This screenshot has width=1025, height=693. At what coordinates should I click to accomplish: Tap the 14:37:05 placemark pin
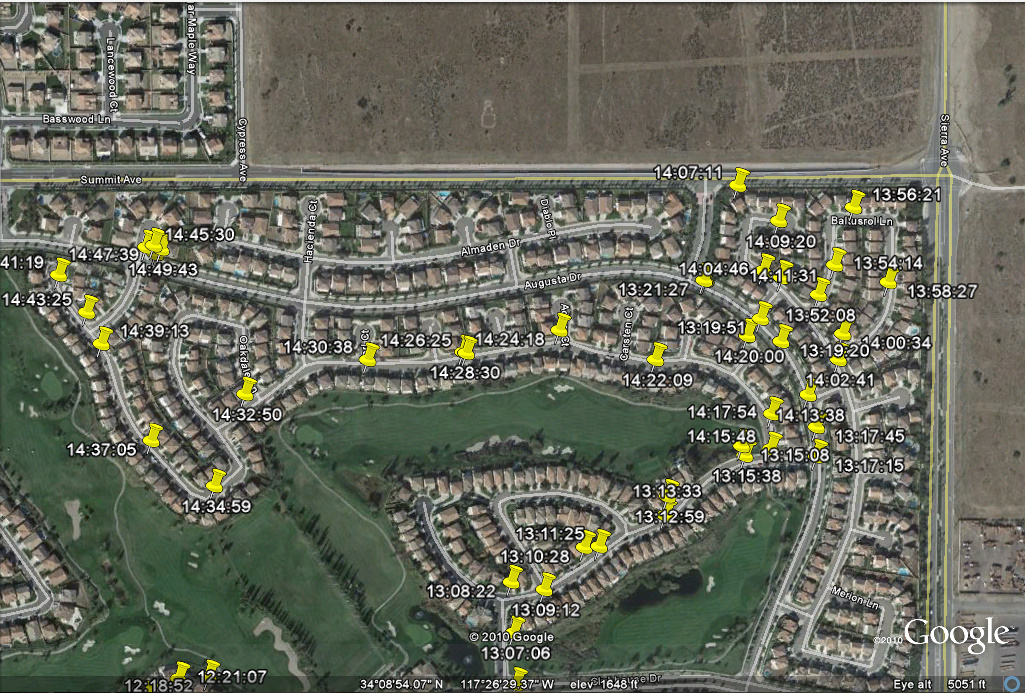click(x=154, y=435)
